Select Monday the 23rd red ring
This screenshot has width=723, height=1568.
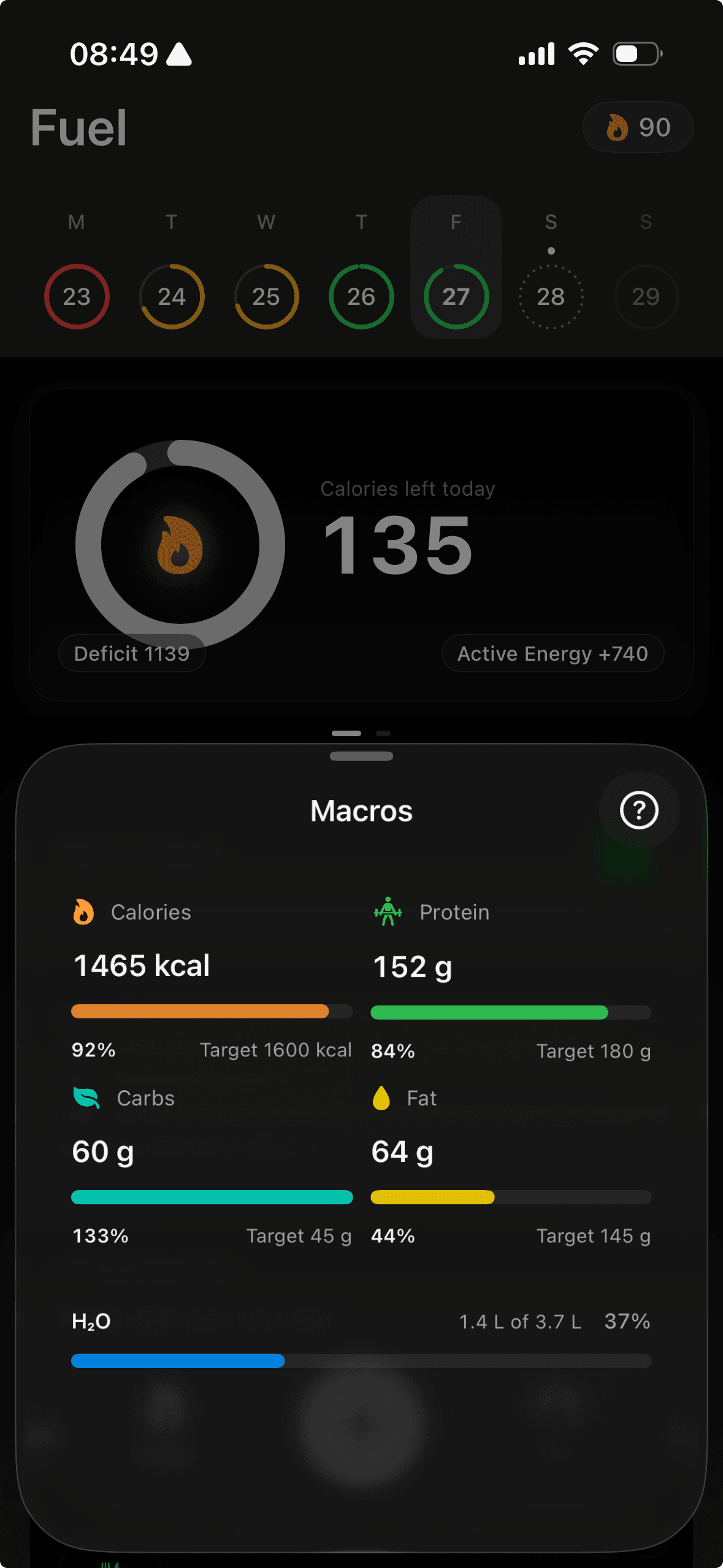coord(76,297)
